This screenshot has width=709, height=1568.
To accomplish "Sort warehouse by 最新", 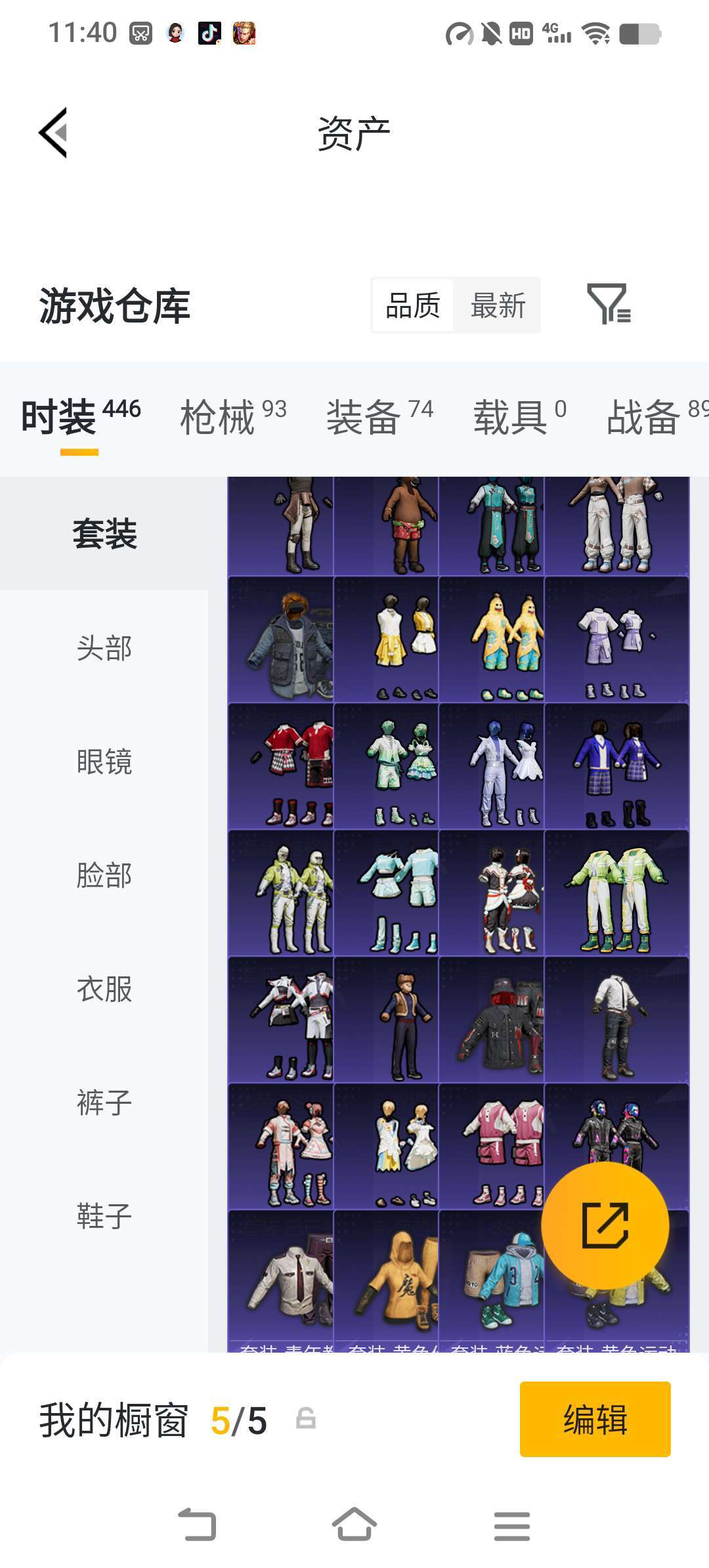I will [498, 305].
